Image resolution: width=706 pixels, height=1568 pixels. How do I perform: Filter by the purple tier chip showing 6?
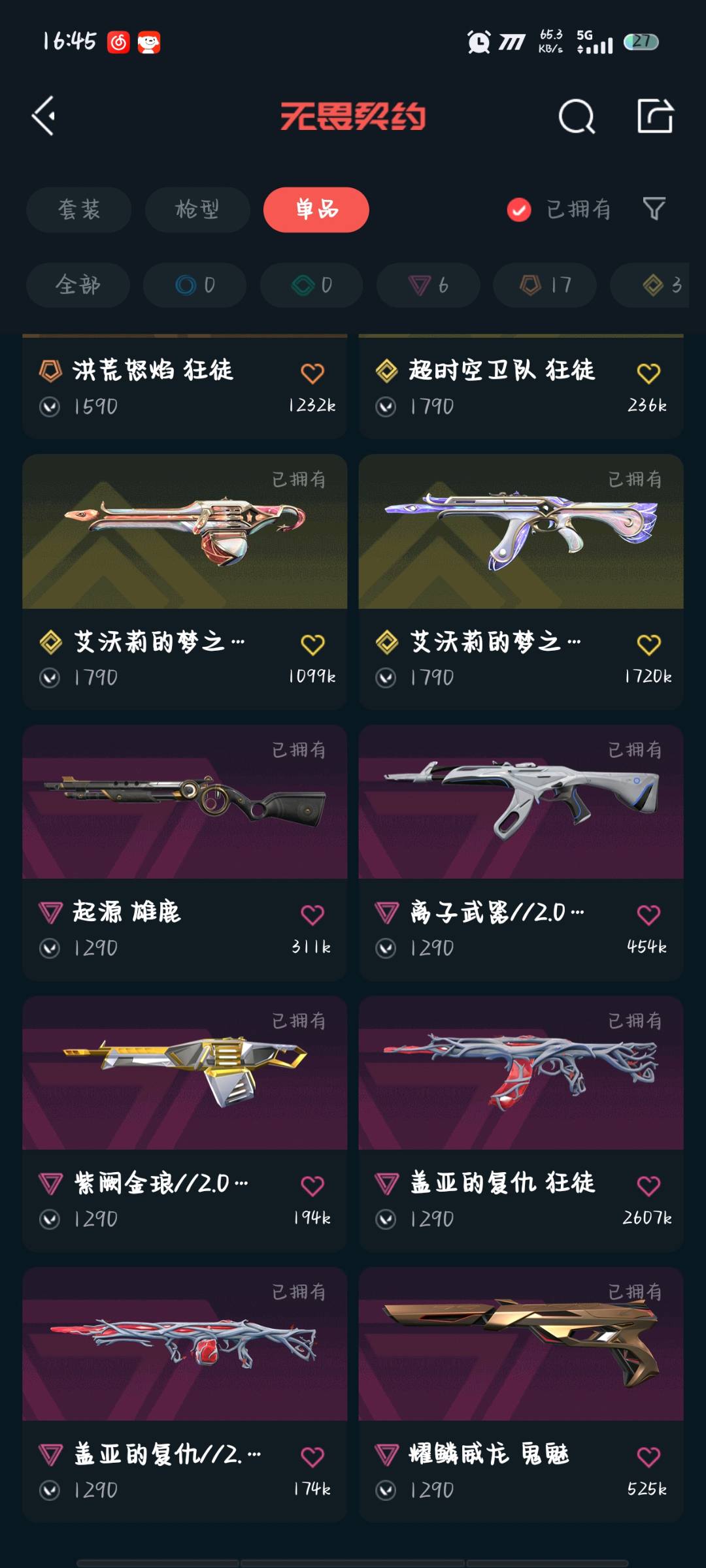click(x=428, y=285)
